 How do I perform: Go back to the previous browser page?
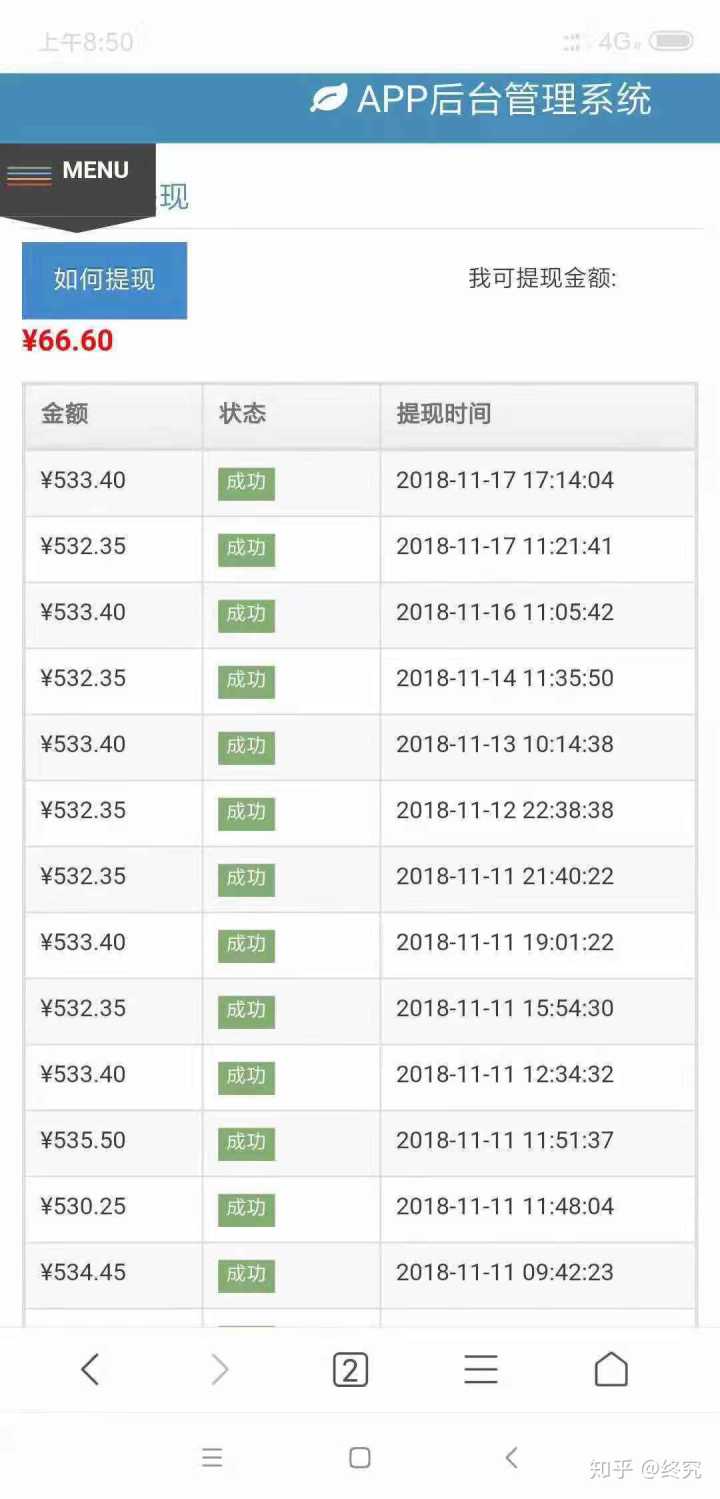[90, 1369]
